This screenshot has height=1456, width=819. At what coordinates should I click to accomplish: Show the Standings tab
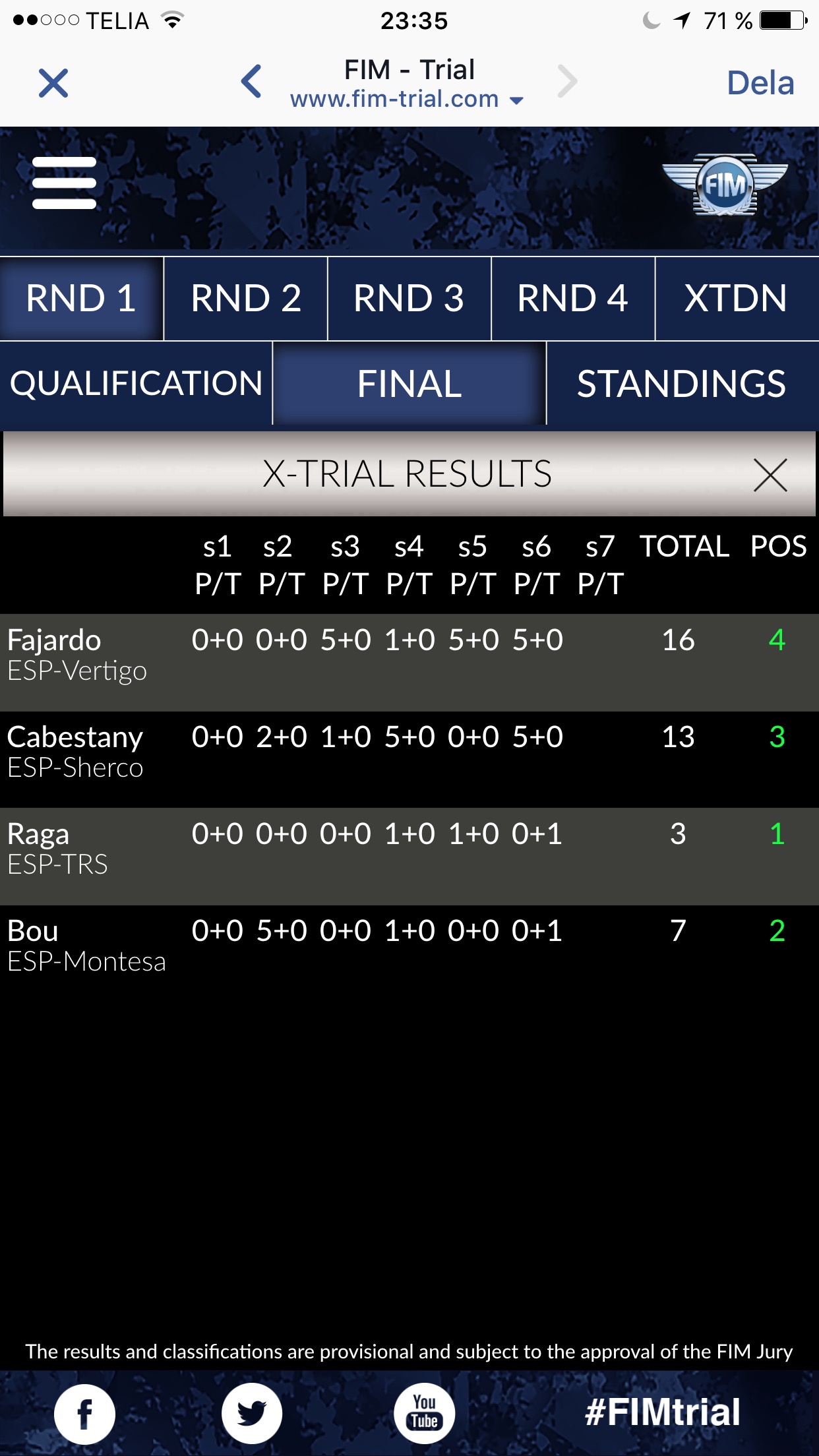682,383
